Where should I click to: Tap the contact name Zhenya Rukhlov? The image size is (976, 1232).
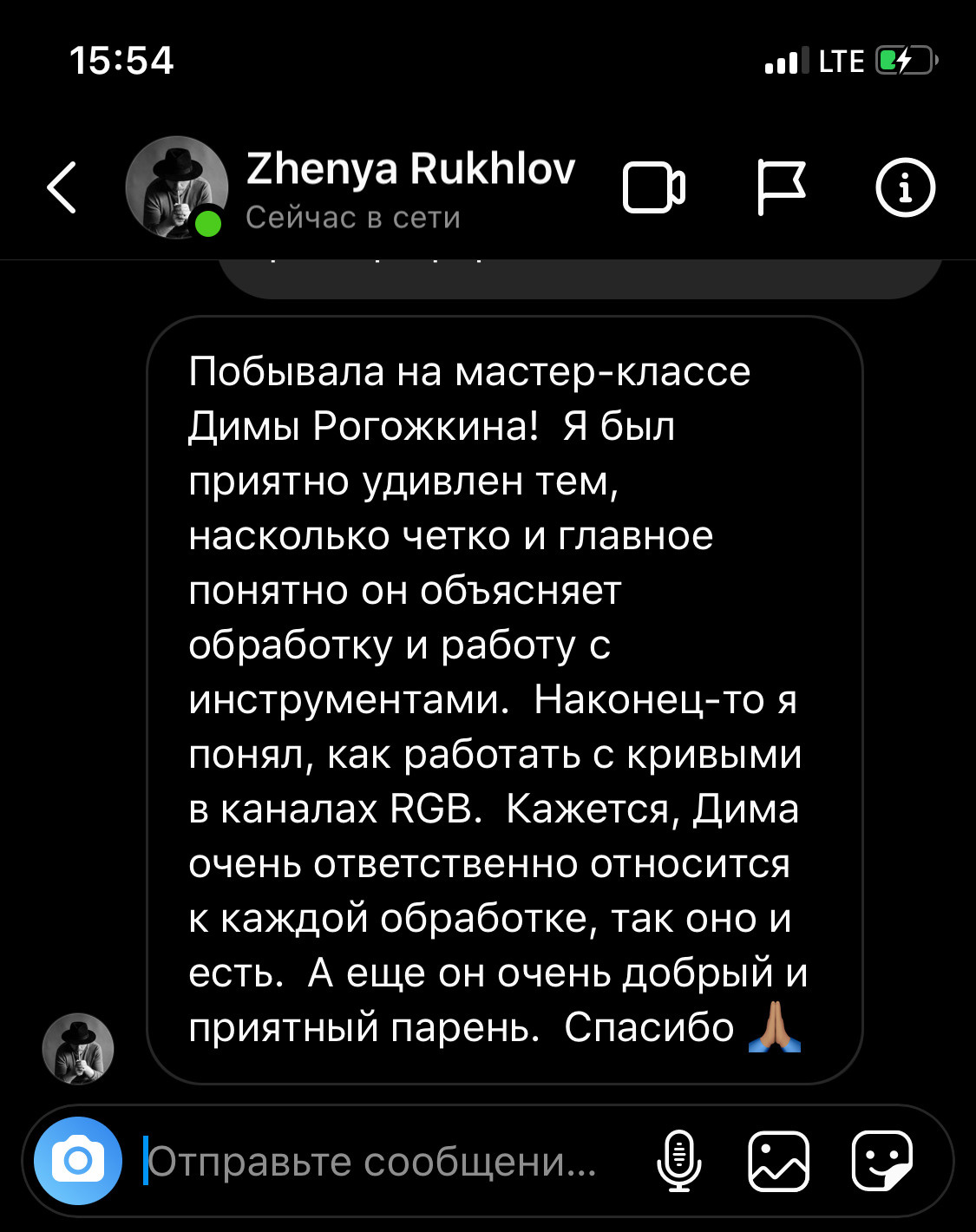pos(409,170)
